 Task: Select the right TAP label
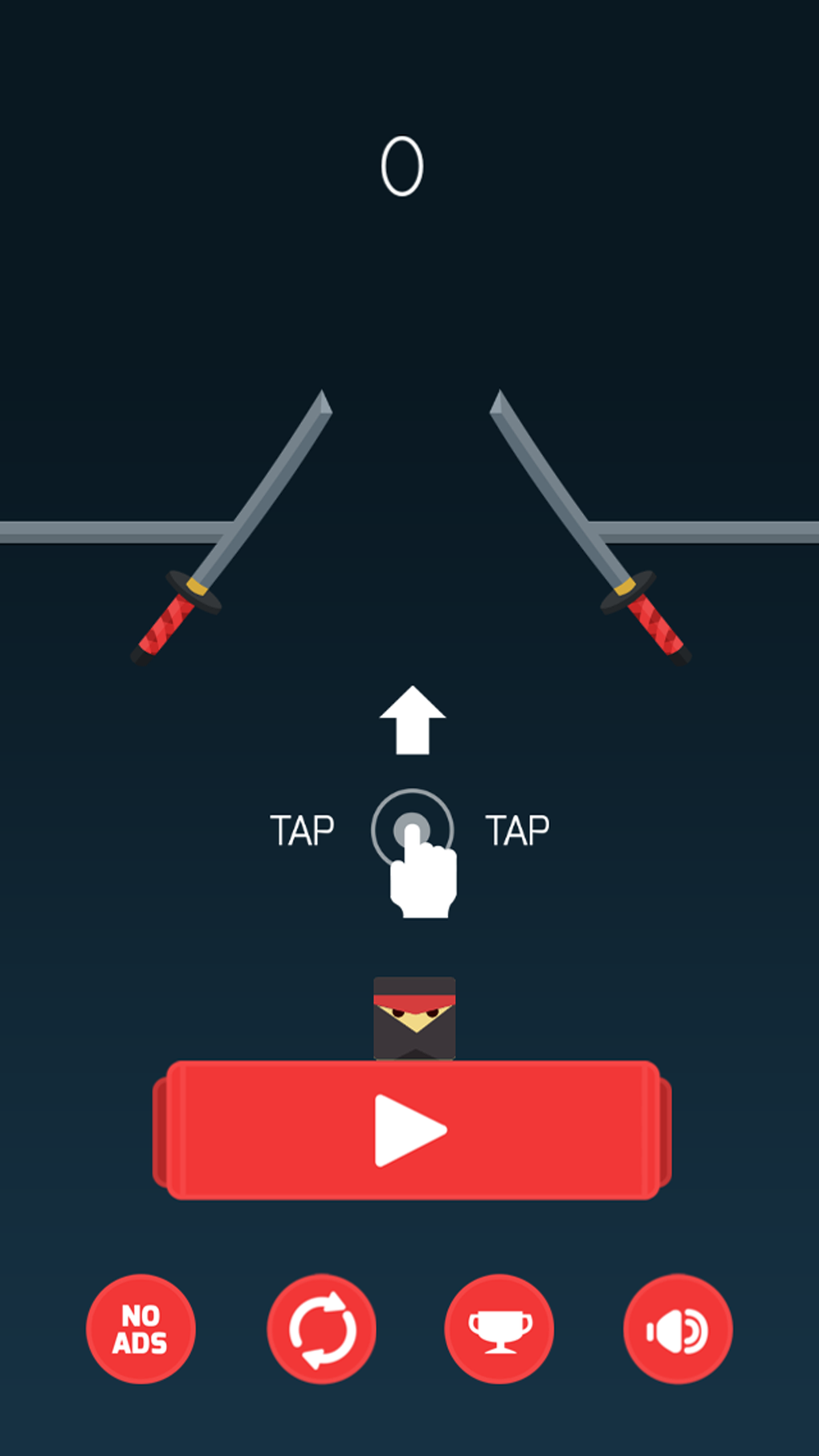518,830
